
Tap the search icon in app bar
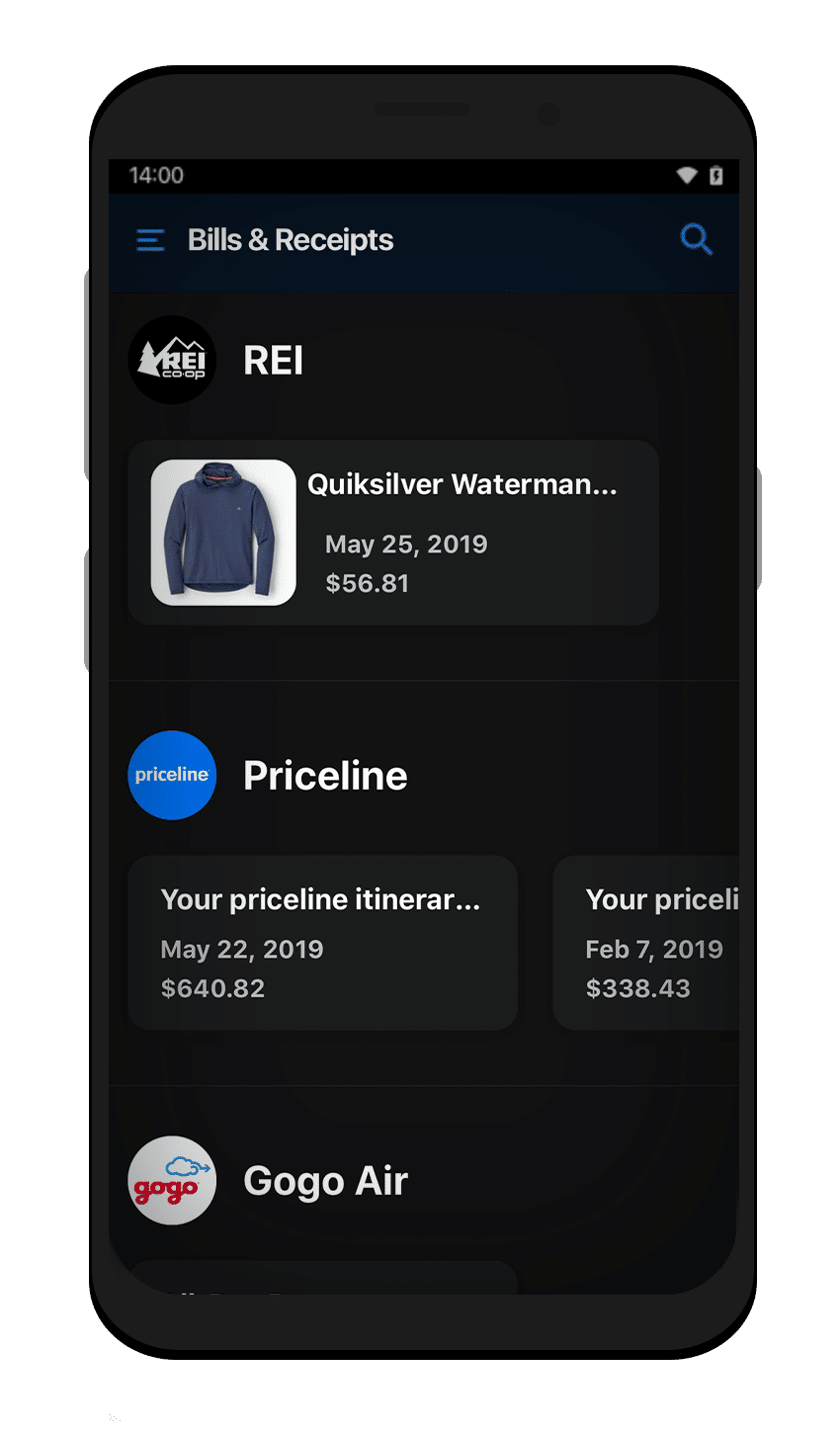point(696,239)
